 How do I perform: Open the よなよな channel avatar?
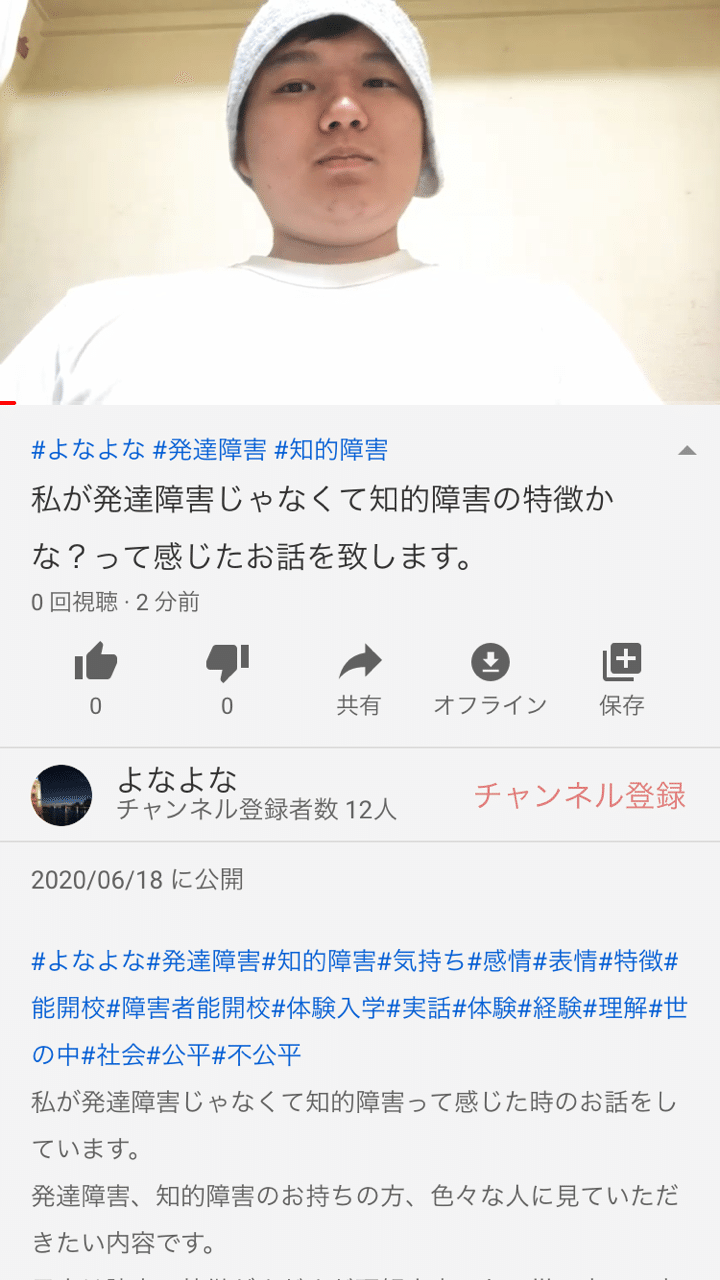(62, 796)
